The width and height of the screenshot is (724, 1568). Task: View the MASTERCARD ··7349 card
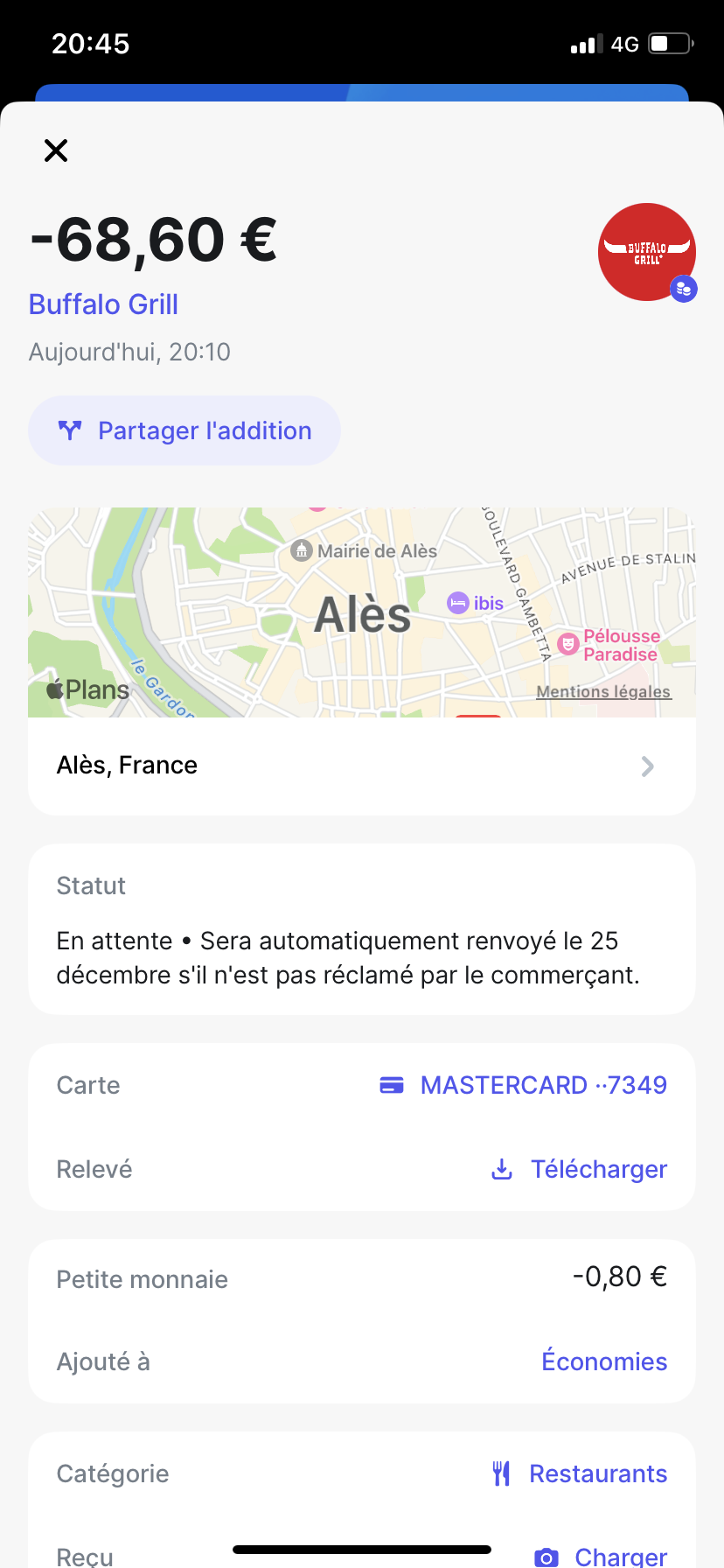(523, 1085)
